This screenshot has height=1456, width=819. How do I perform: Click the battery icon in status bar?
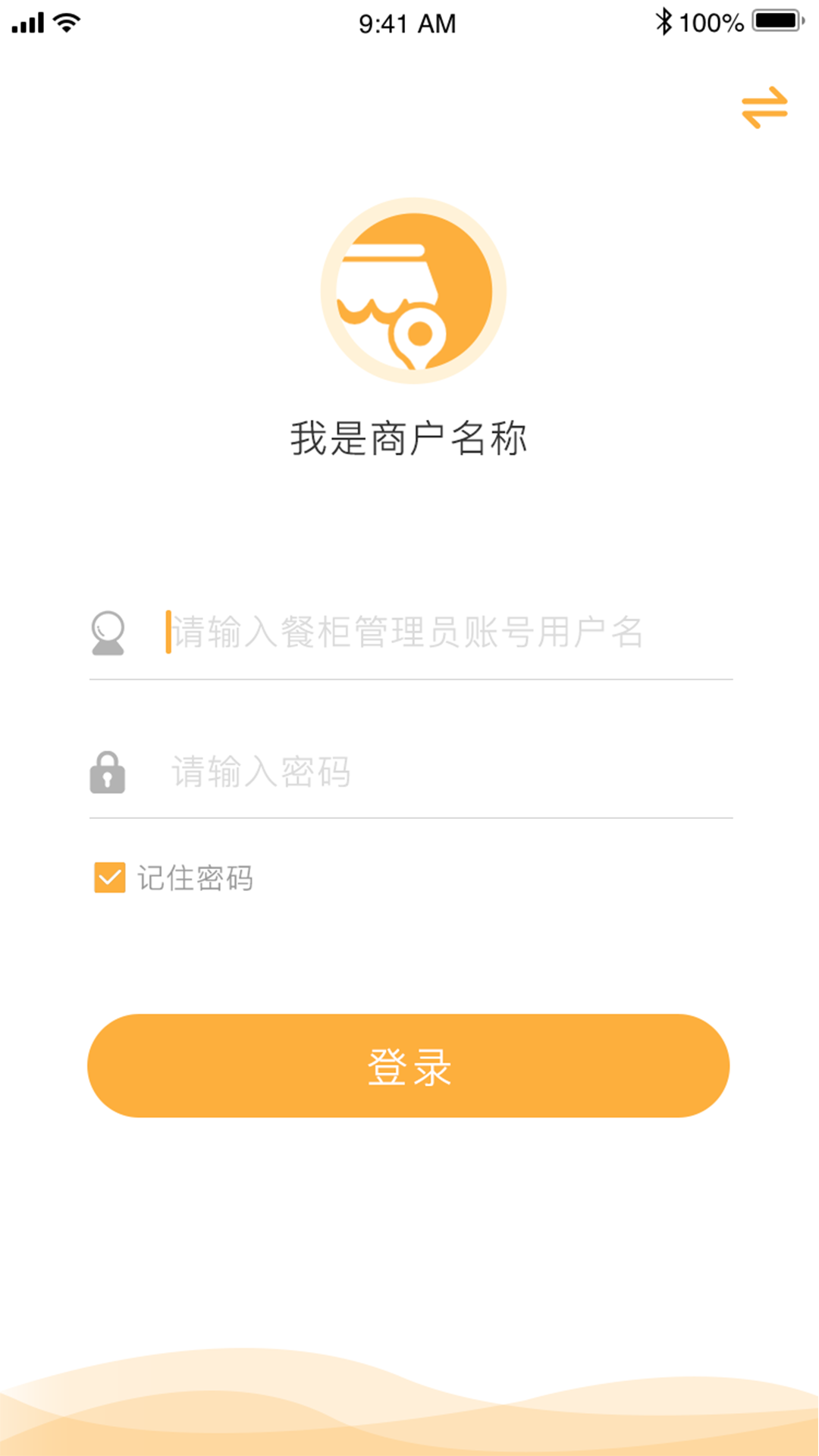pyautogui.click(x=775, y=22)
